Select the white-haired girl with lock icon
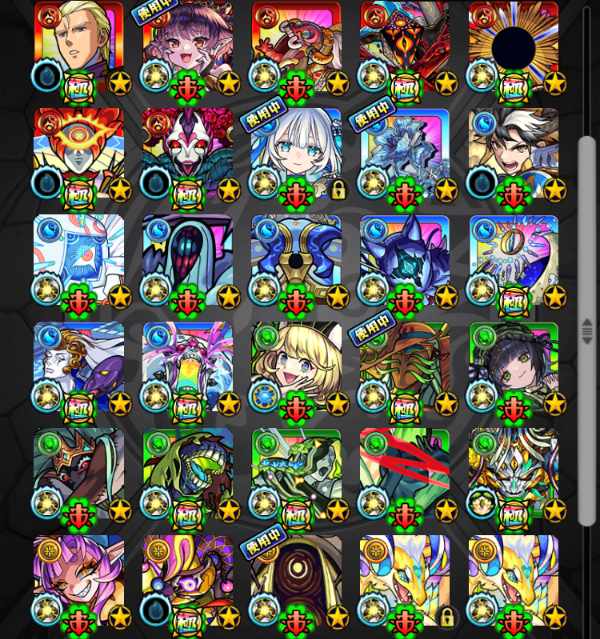This screenshot has width=600, height=639. (x=296, y=152)
